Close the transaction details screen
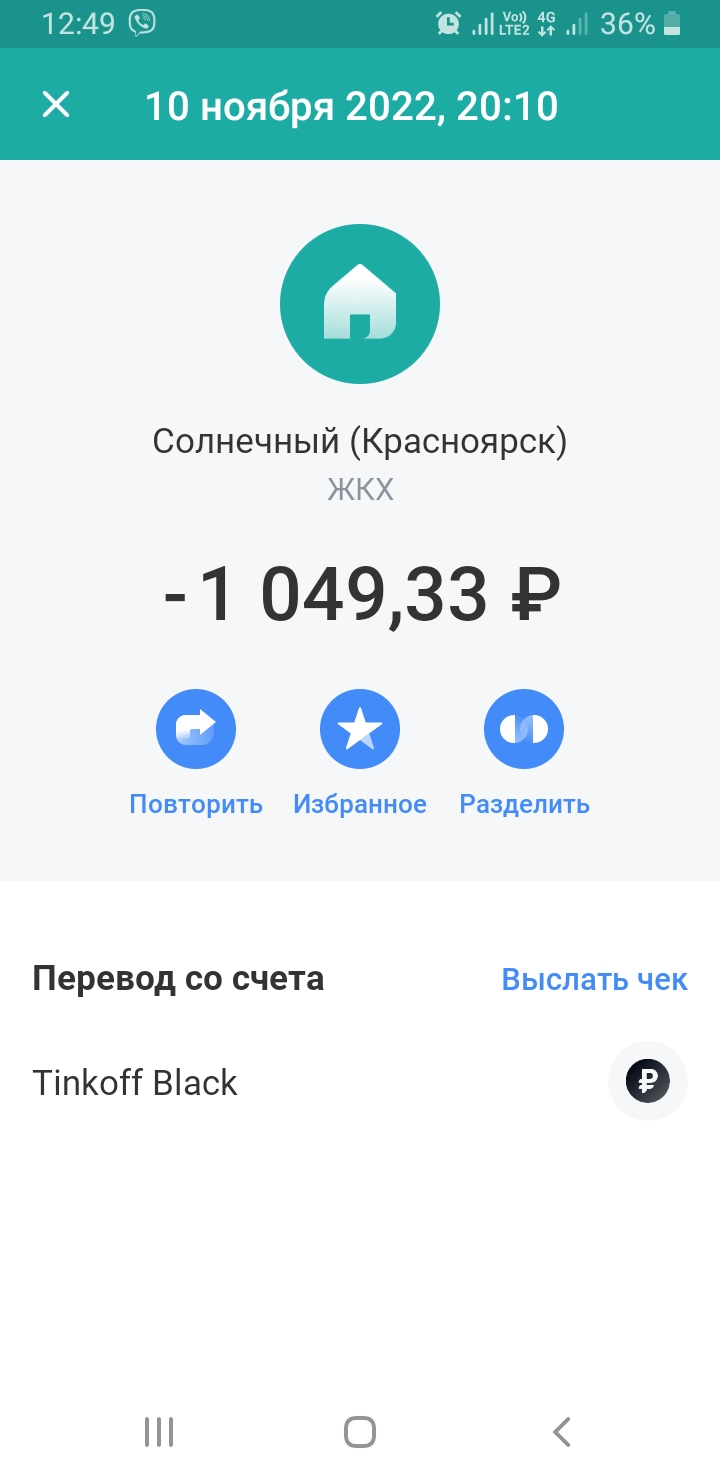Viewport: 720px width, 1480px height. click(x=56, y=104)
